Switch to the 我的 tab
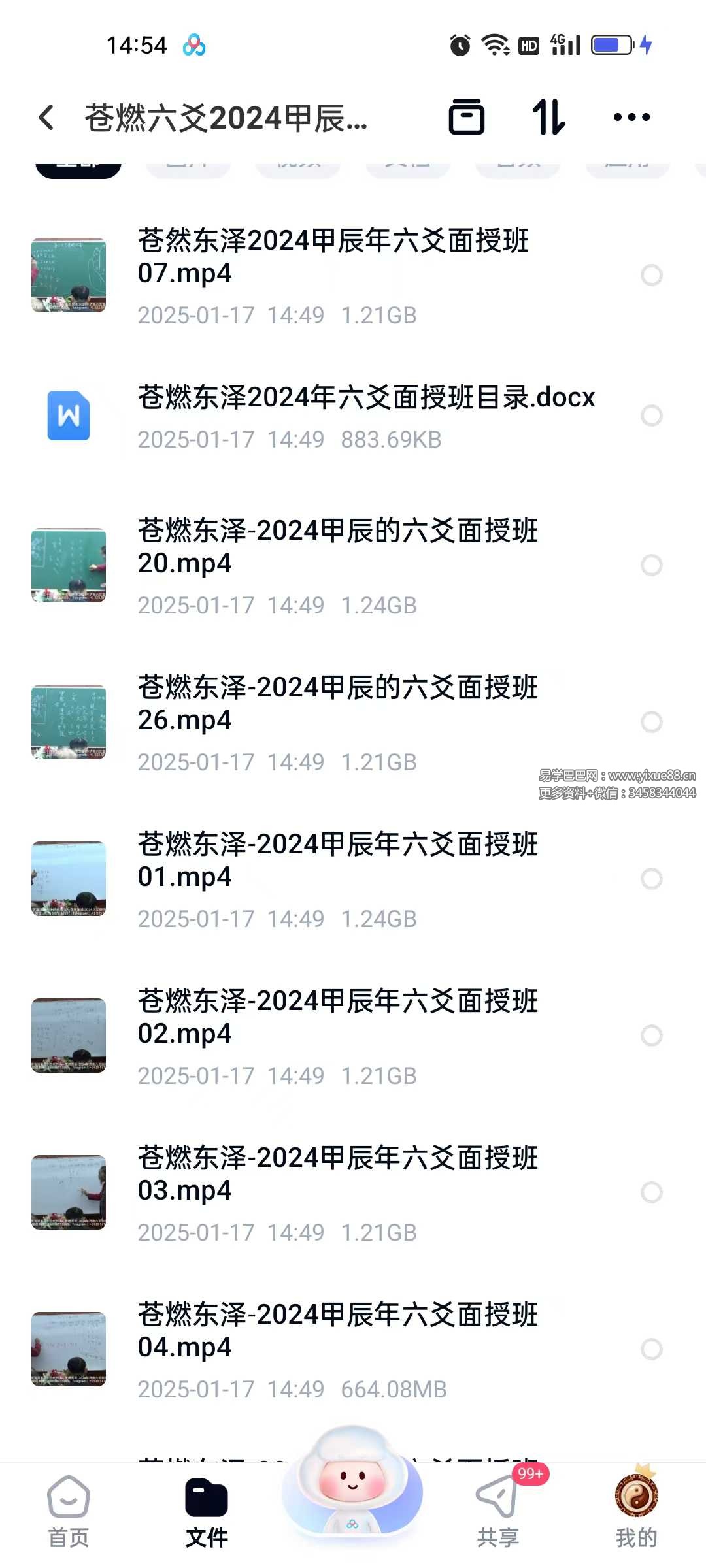This screenshot has width=706, height=1568. [636, 1512]
